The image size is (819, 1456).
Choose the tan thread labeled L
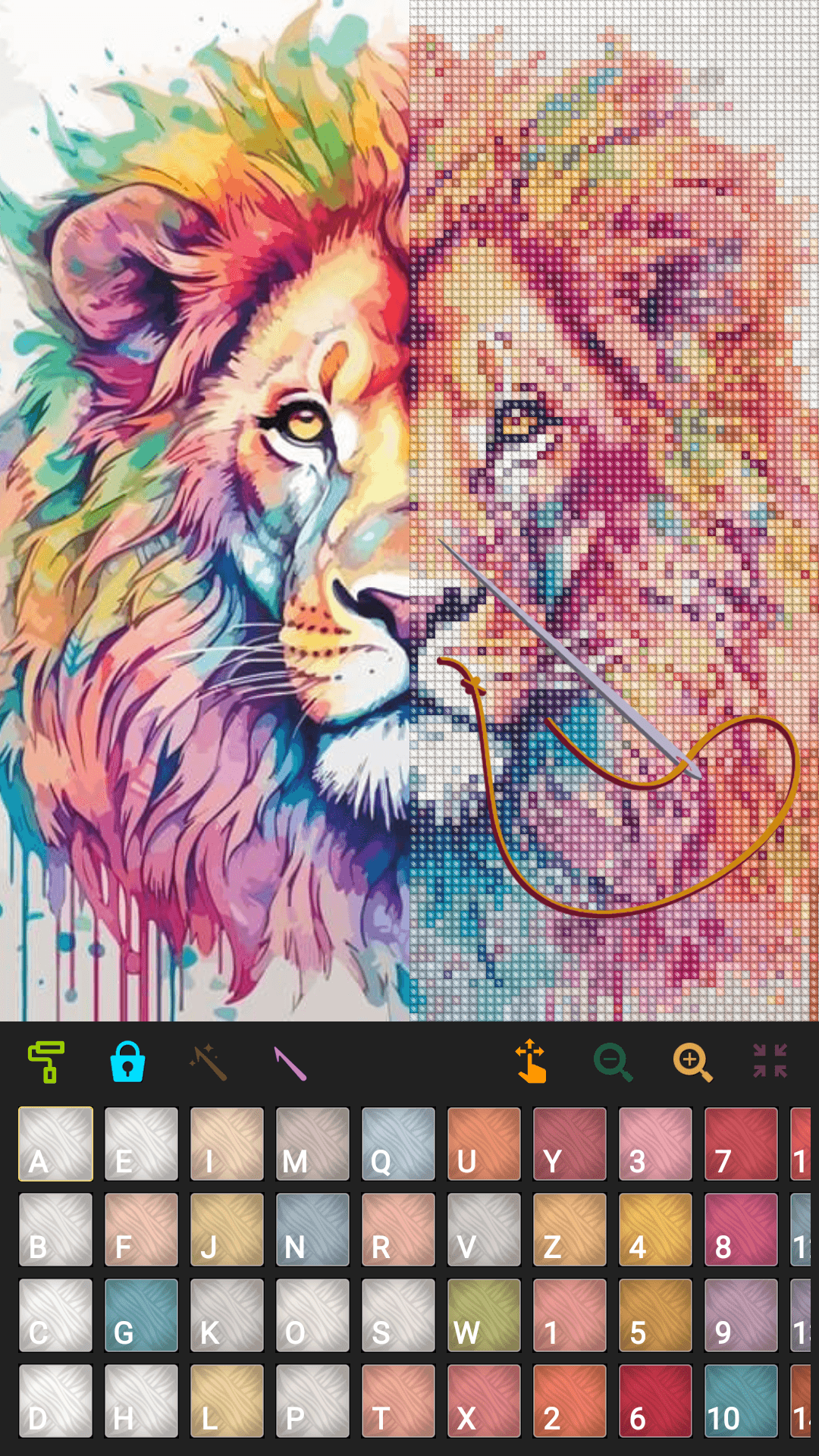pyautogui.click(x=227, y=1401)
